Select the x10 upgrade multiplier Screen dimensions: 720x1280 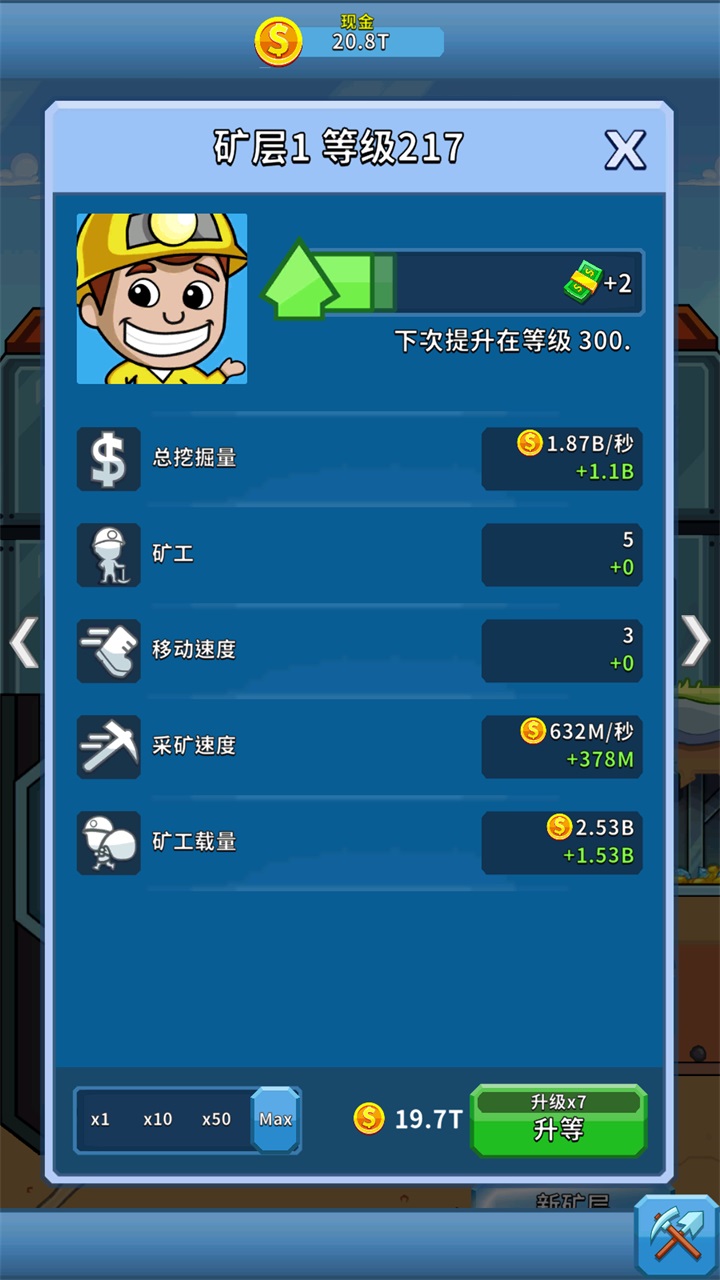point(158,1120)
